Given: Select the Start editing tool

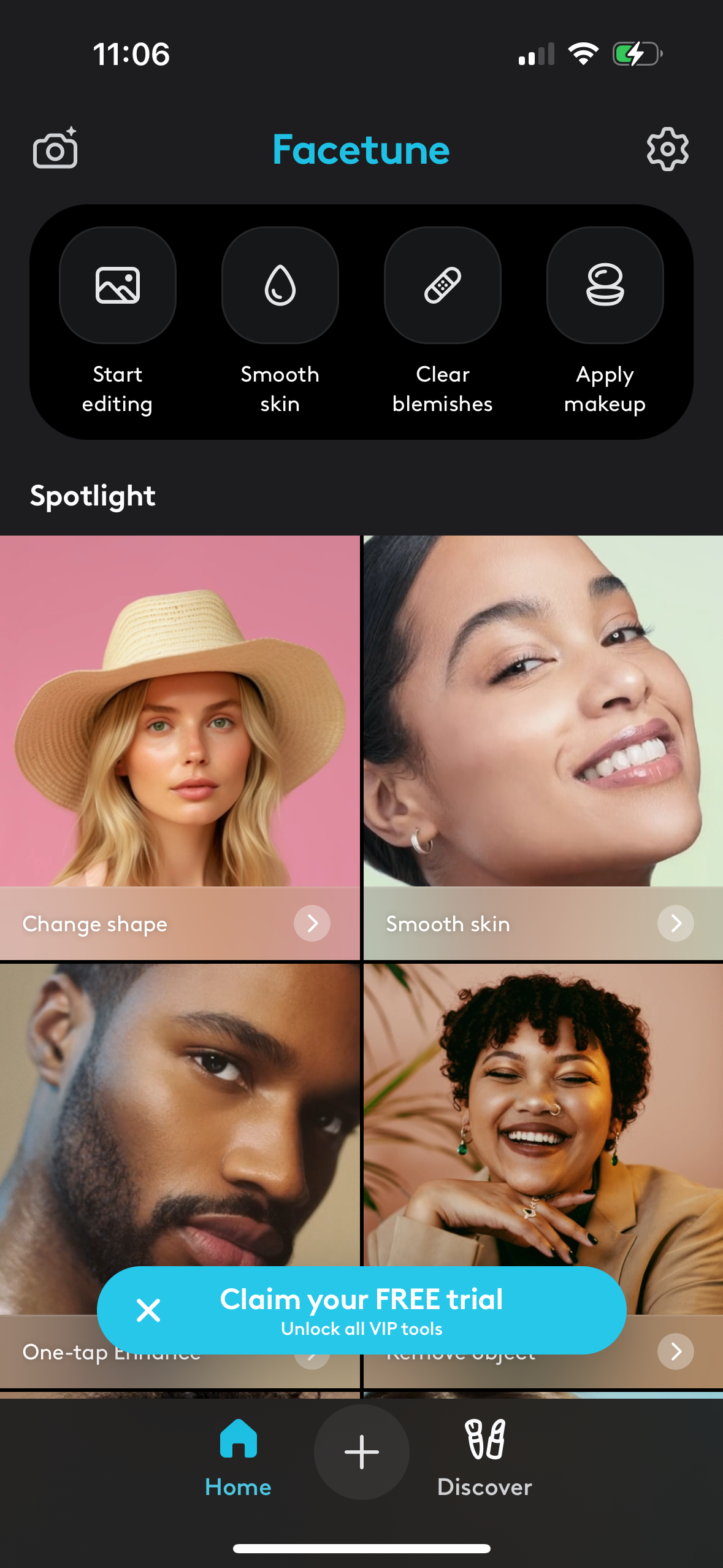Looking at the screenshot, I should [117, 286].
